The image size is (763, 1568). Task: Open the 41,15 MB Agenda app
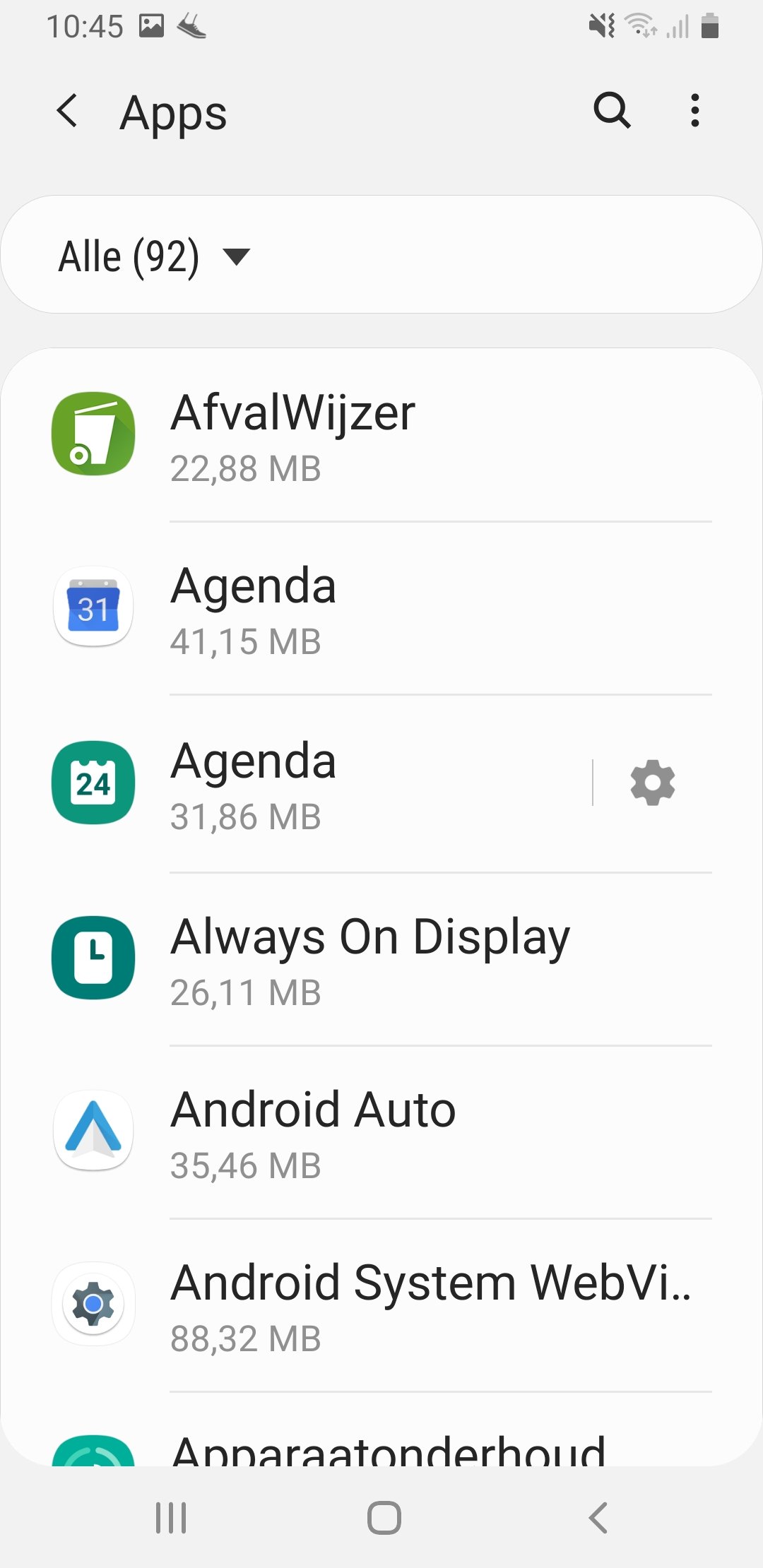point(381,609)
